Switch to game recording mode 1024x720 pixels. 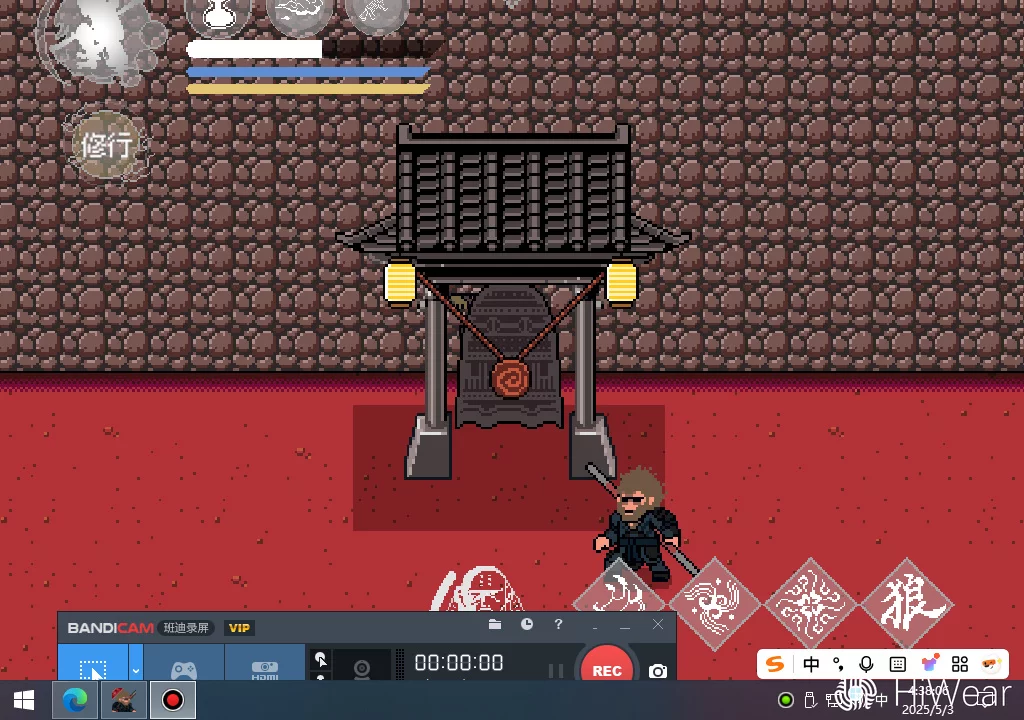click(184, 668)
